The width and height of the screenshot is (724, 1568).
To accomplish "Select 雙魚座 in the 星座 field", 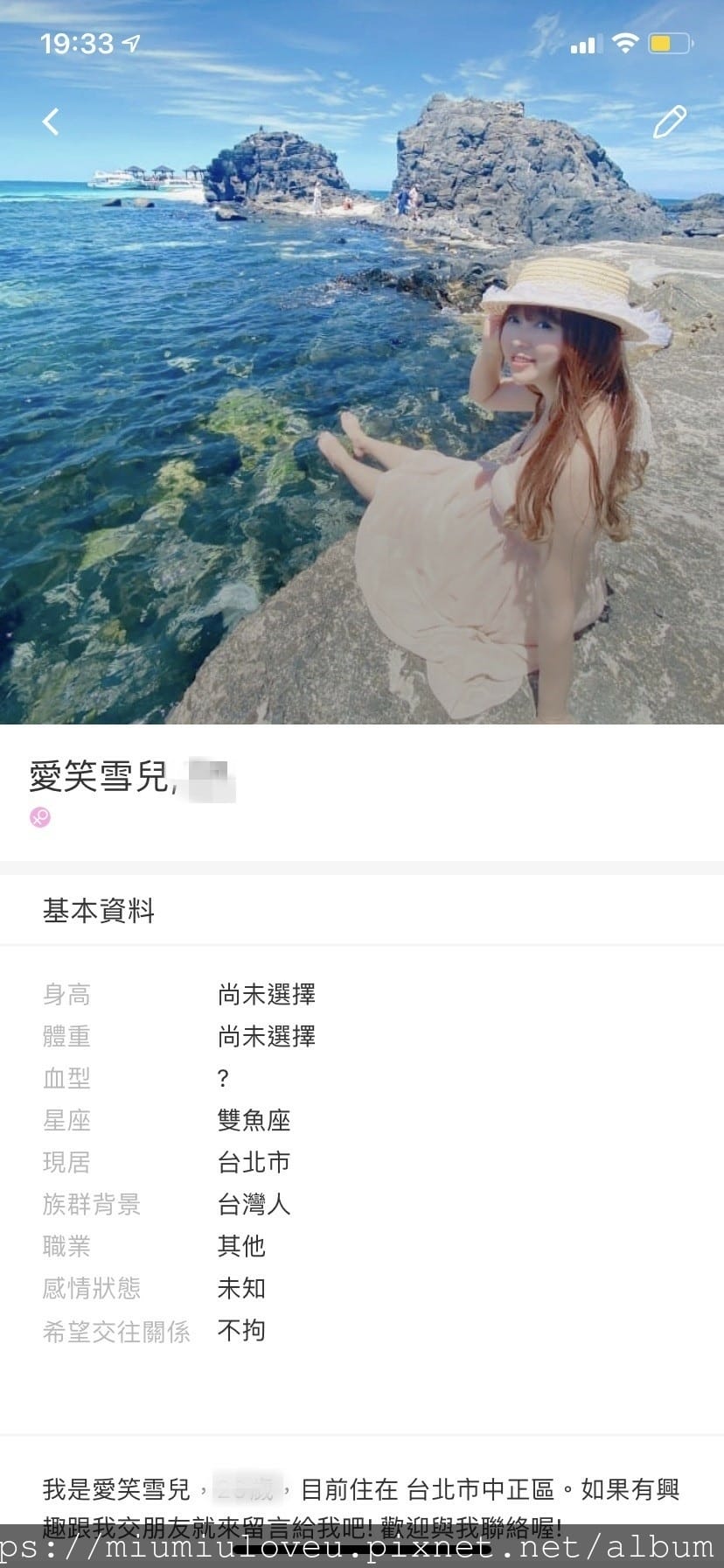I will pyautogui.click(x=254, y=1120).
